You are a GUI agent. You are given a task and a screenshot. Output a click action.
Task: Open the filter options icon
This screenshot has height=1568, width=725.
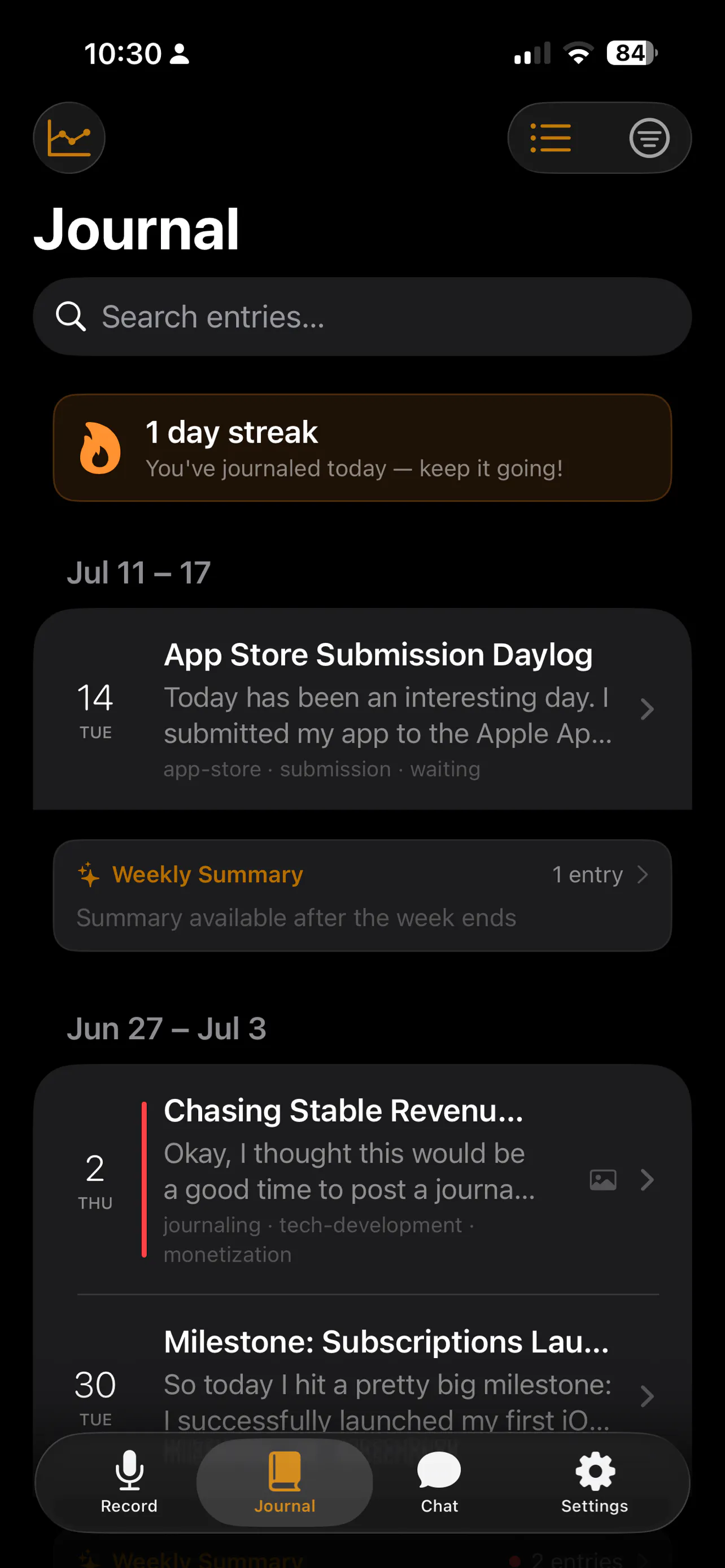(649, 138)
